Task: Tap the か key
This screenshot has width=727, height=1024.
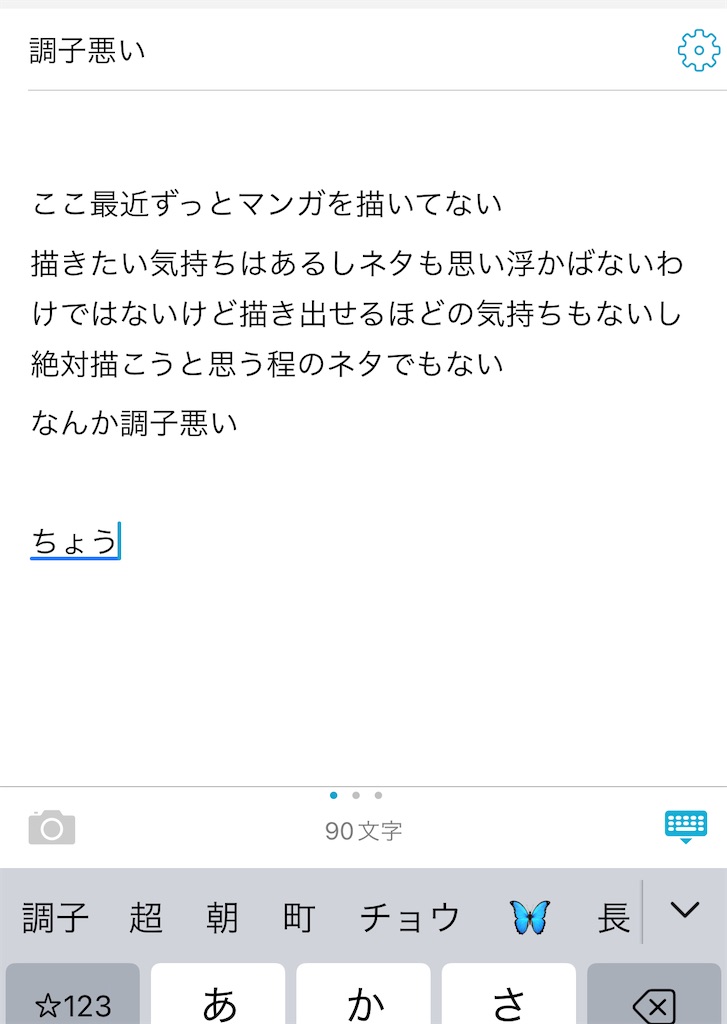Action: tap(364, 1000)
